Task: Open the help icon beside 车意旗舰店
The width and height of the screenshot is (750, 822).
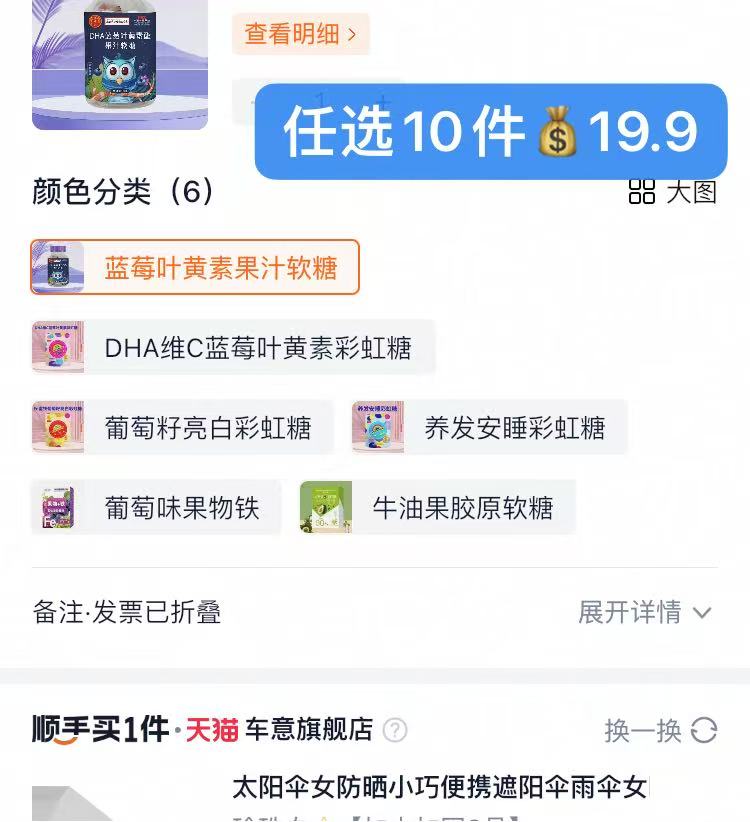Action: [x=396, y=731]
